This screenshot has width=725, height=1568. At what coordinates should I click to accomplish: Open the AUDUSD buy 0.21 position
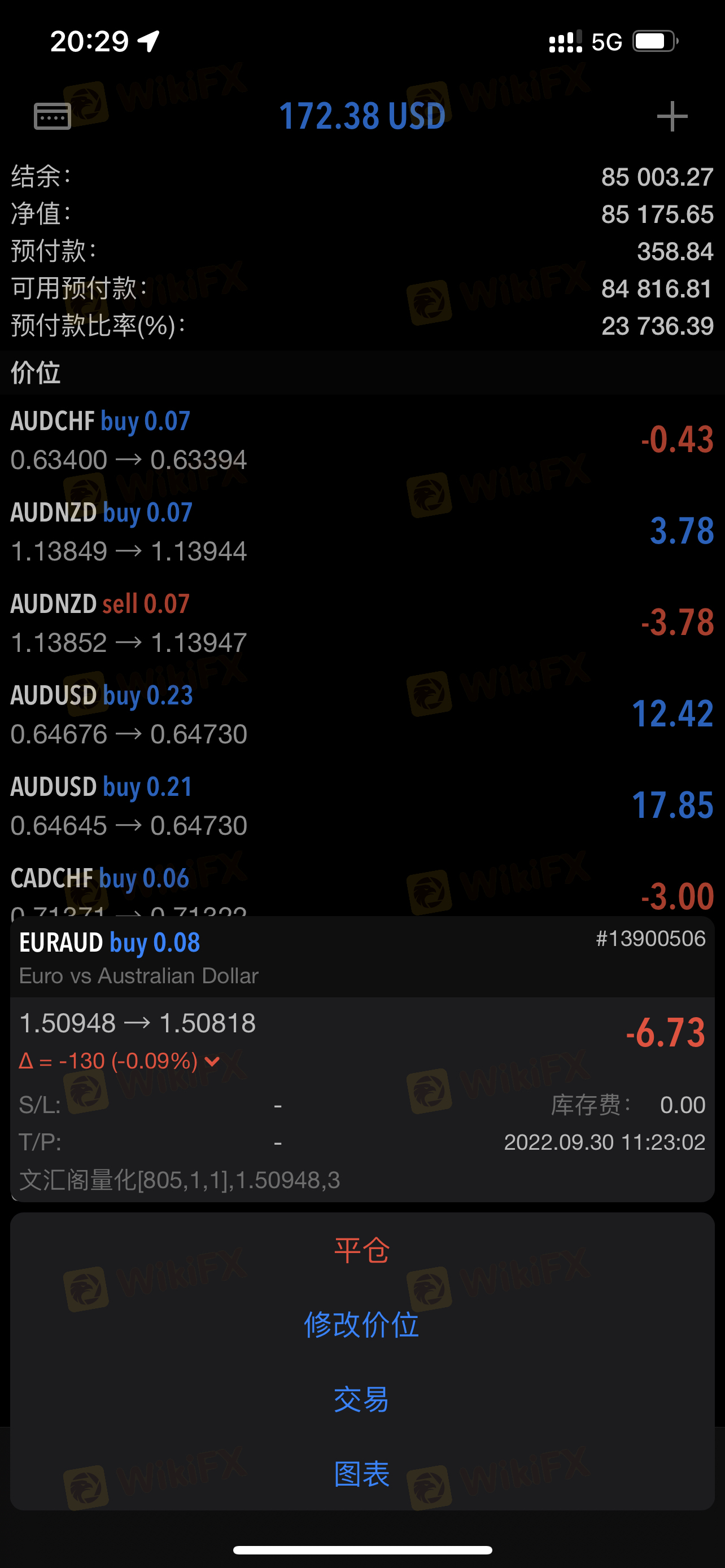pos(361,805)
